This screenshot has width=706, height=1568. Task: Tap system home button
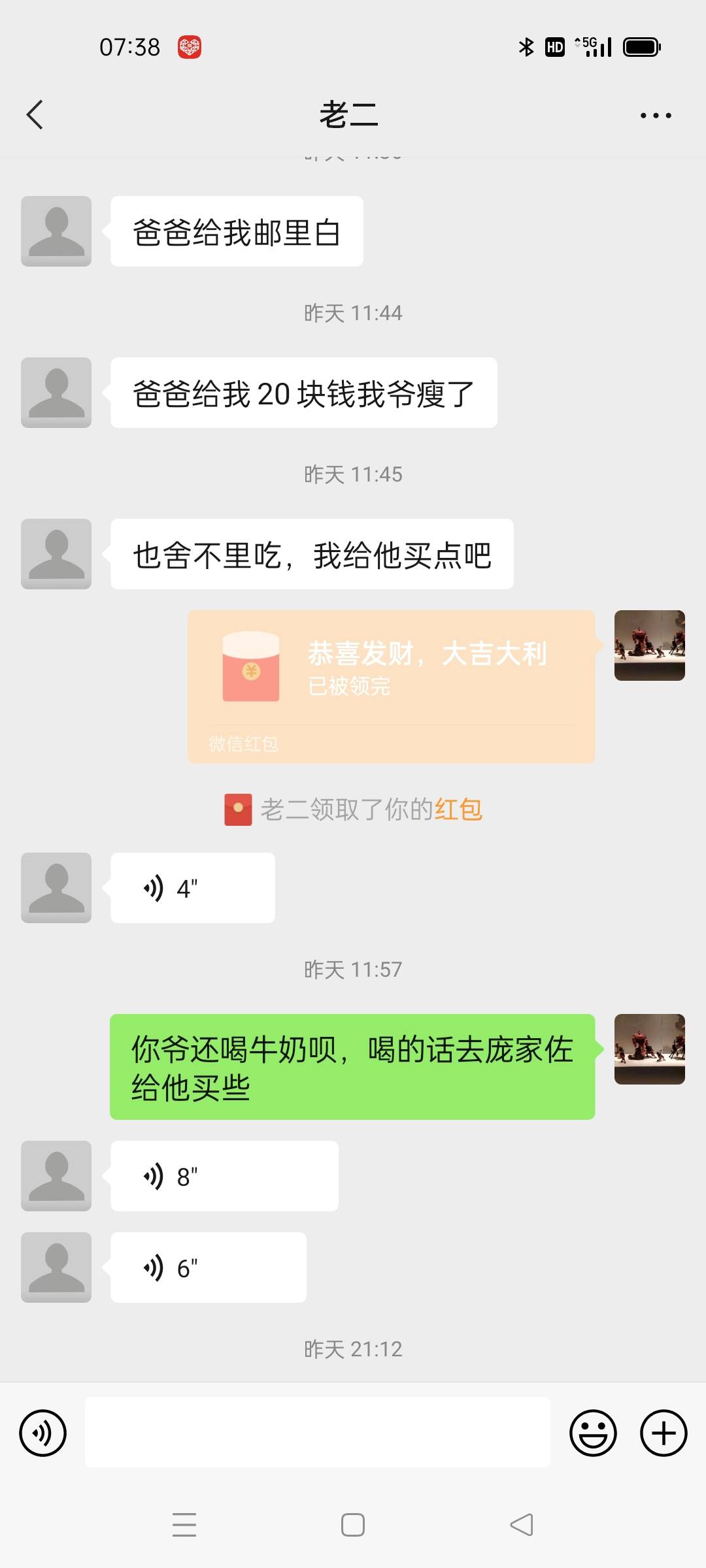pyautogui.click(x=353, y=1525)
